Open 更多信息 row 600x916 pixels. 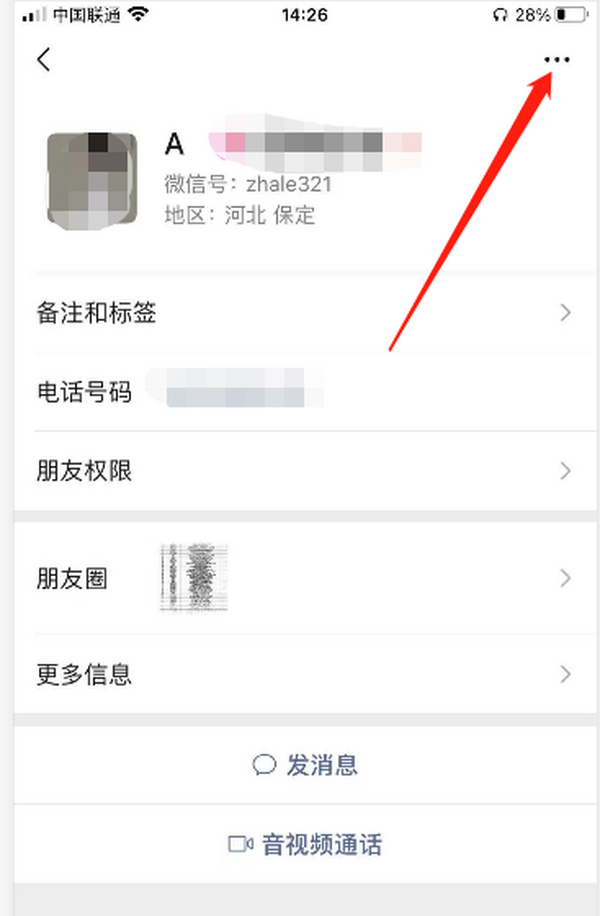click(x=300, y=674)
